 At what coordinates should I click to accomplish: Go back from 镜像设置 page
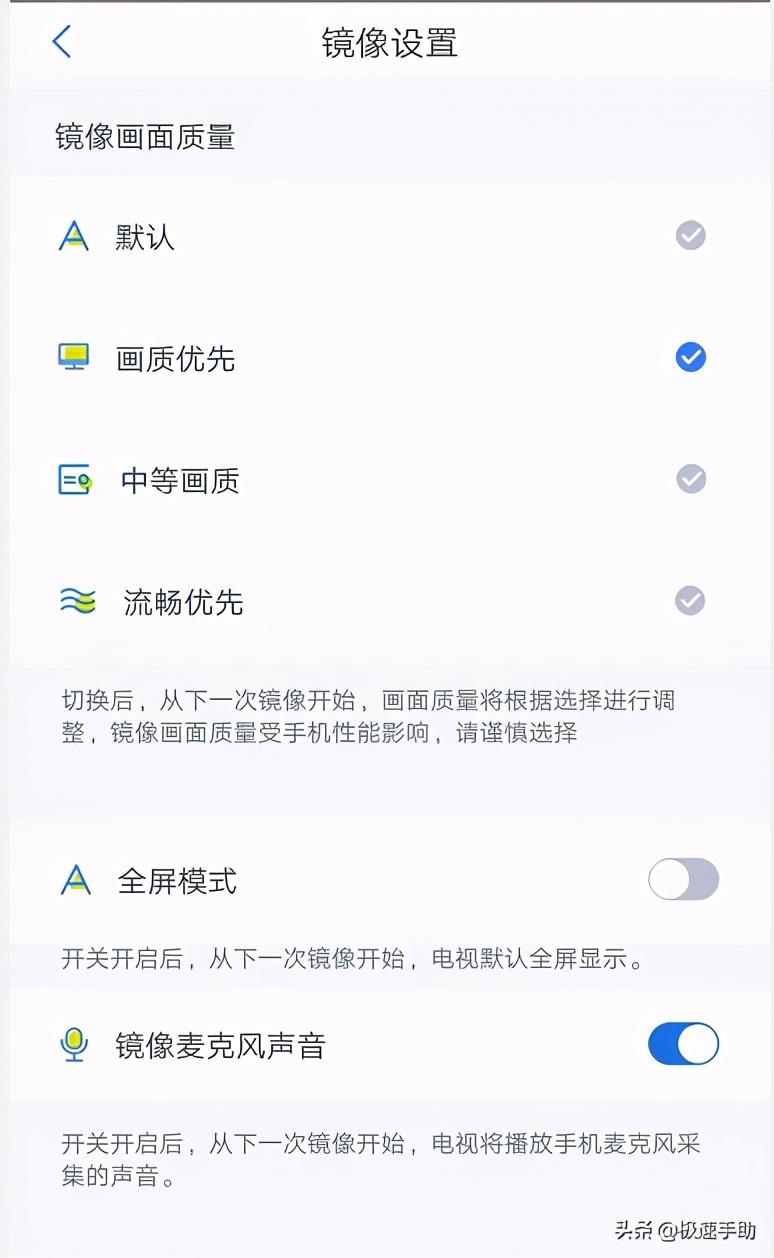coord(62,42)
